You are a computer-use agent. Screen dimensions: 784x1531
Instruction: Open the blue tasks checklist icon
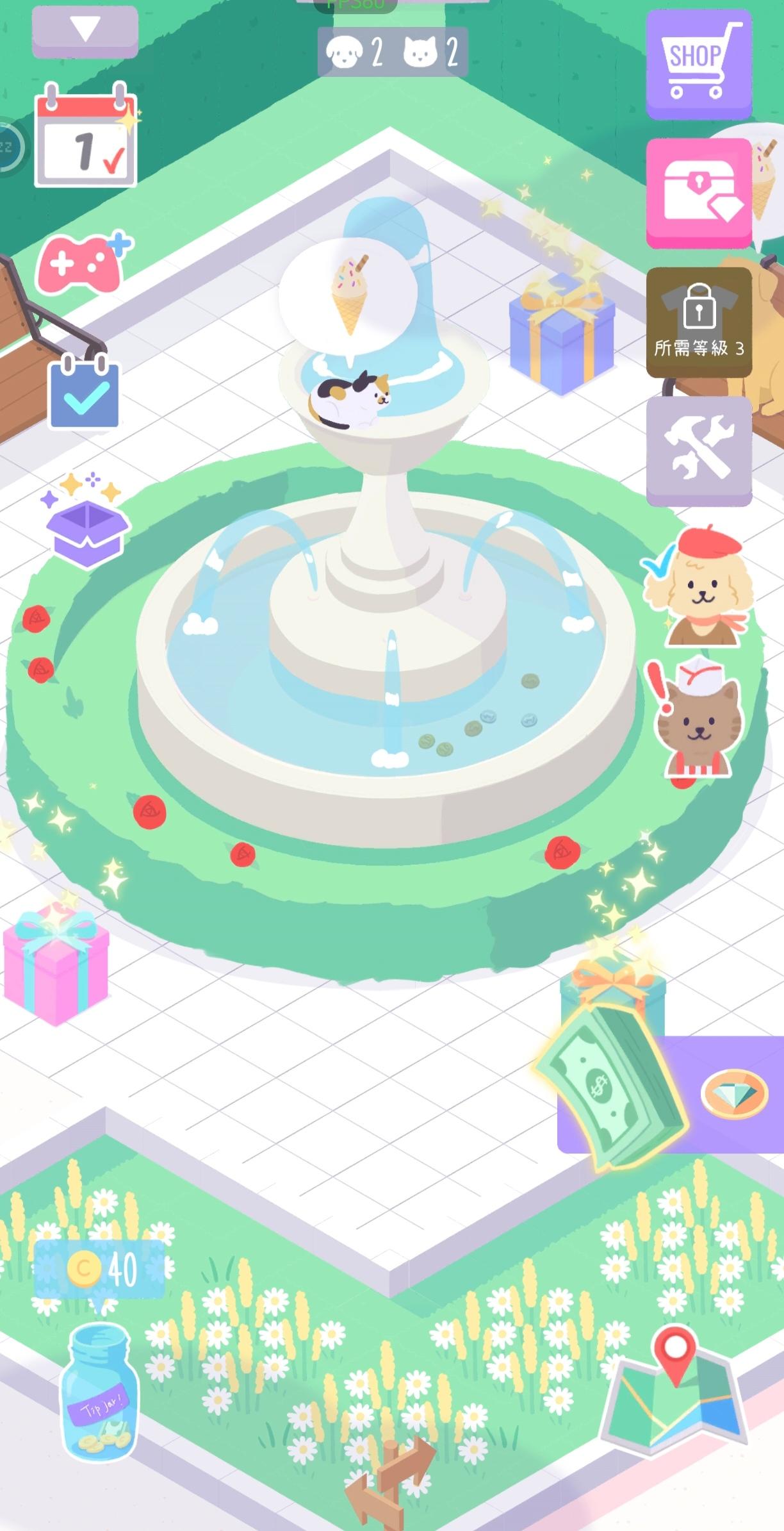(83, 394)
